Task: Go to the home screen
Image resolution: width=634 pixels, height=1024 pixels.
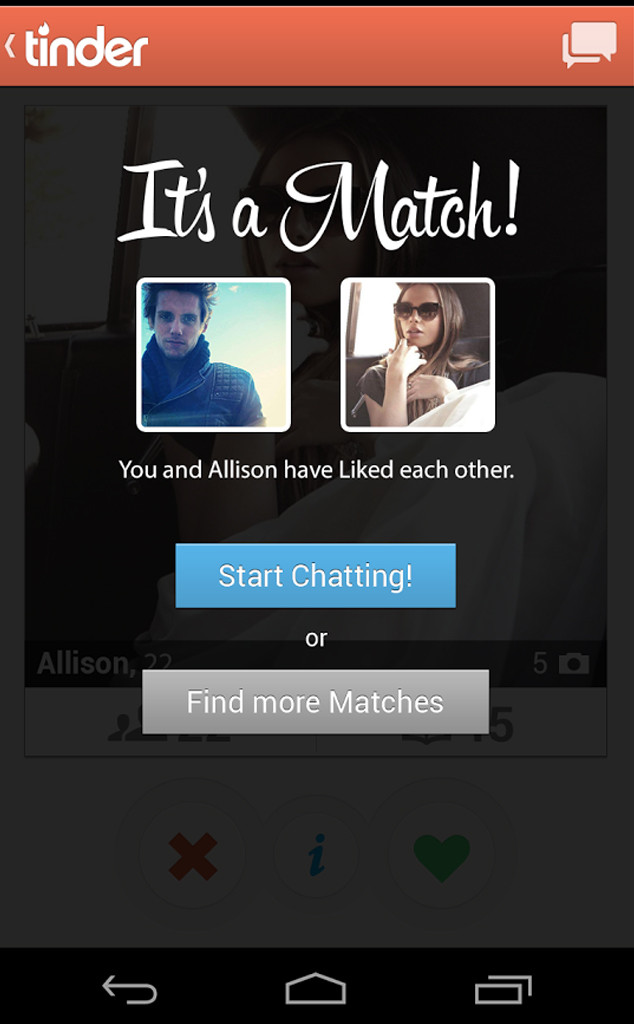Action: 316,989
